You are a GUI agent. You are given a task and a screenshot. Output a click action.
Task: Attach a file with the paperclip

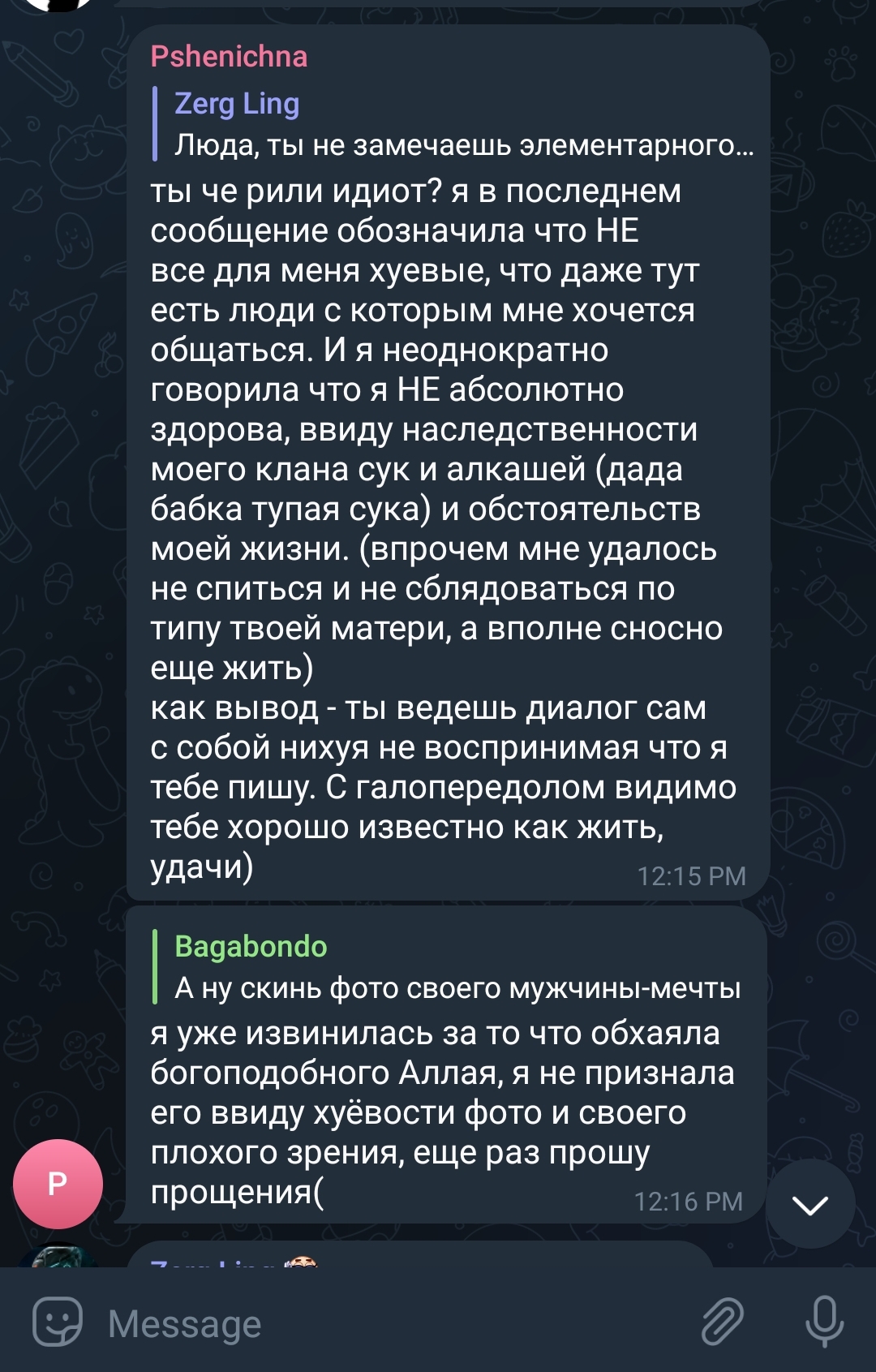[721, 1322]
